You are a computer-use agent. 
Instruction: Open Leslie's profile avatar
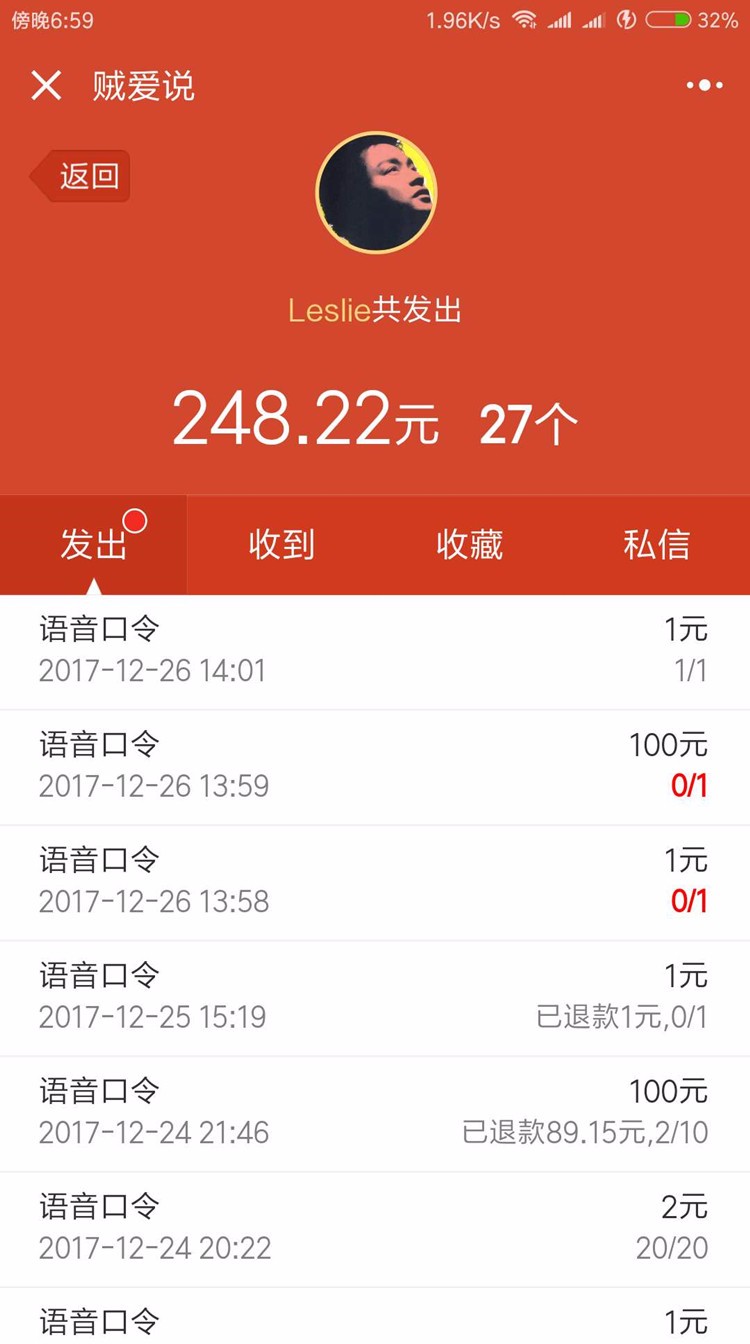coord(376,192)
